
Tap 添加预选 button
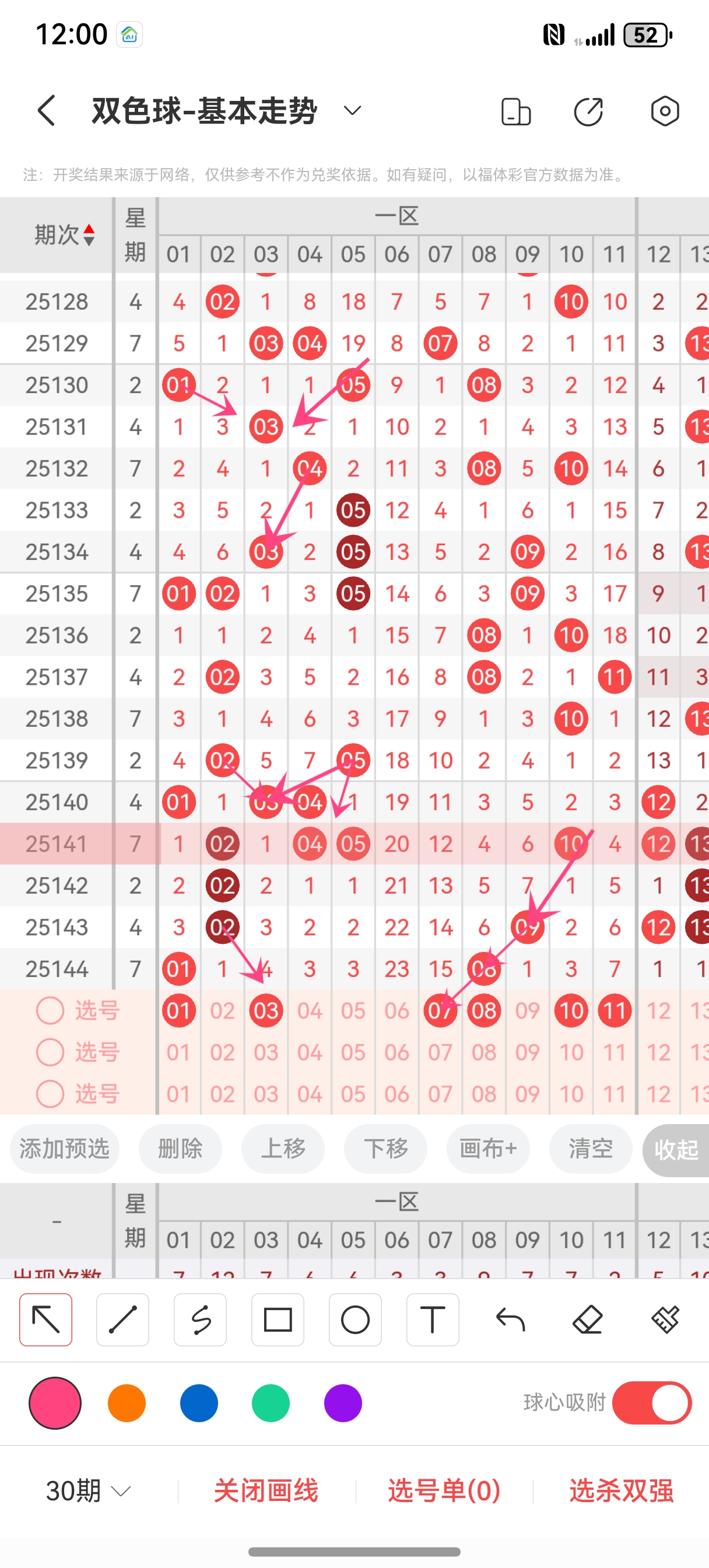click(65, 1149)
